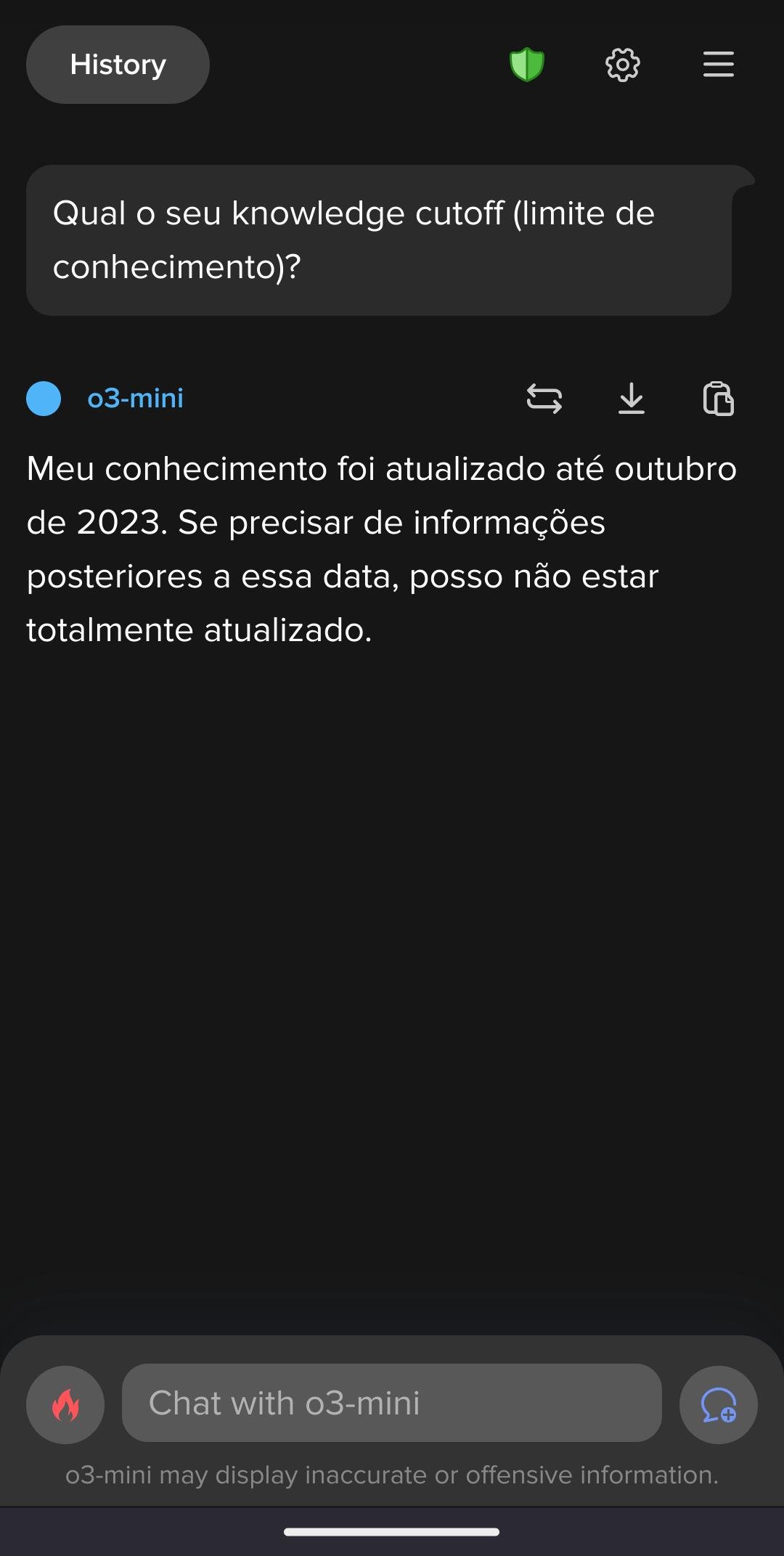Open the History panel

[x=118, y=65]
